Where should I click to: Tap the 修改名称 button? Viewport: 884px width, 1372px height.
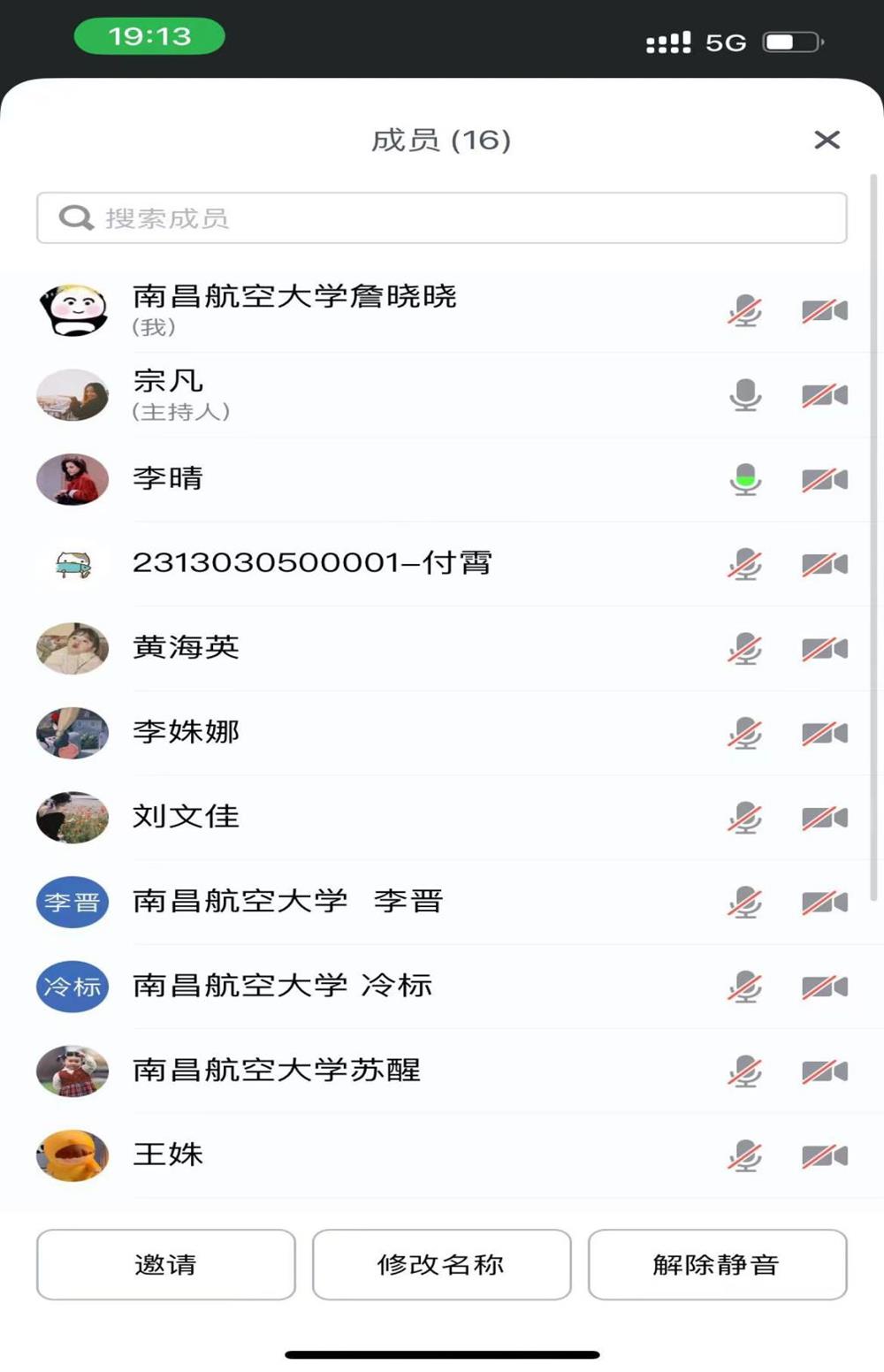pos(441,1264)
